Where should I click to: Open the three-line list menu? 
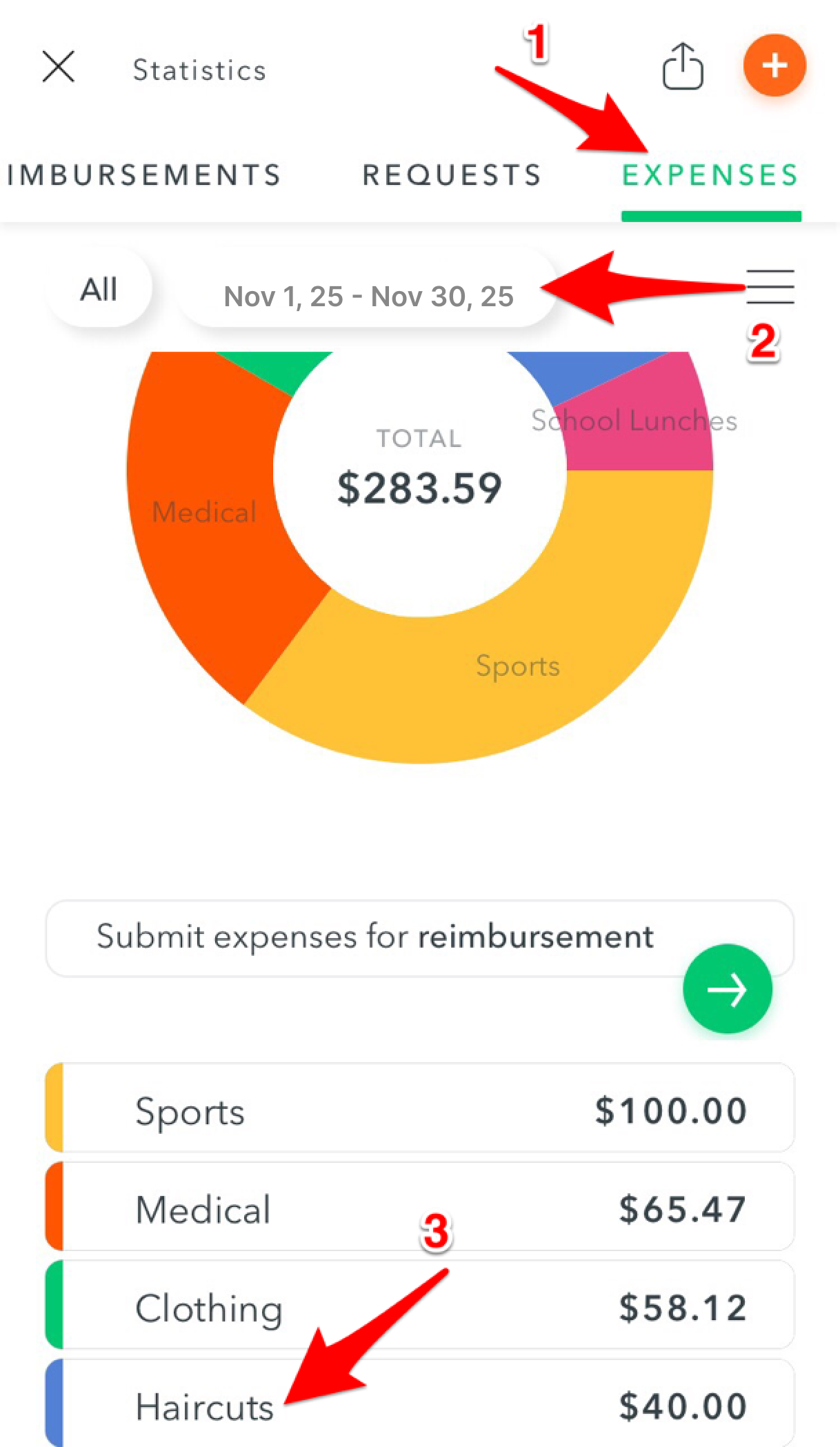click(x=770, y=287)
